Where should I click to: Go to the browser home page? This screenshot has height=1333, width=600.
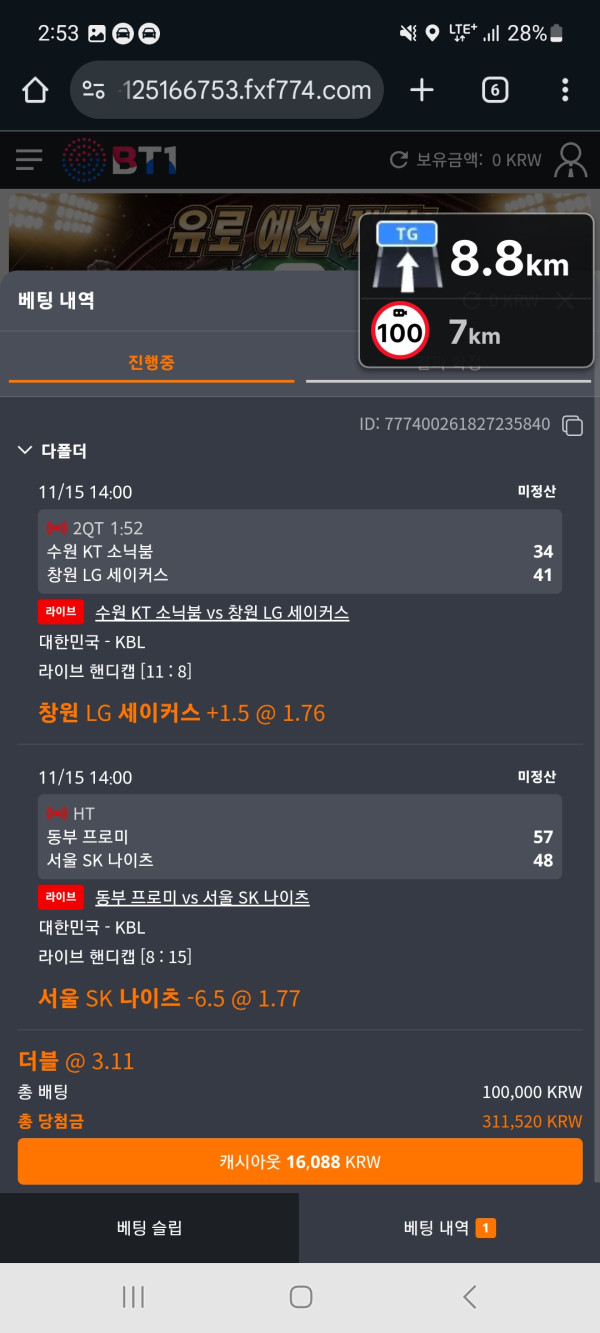(35, 91)
